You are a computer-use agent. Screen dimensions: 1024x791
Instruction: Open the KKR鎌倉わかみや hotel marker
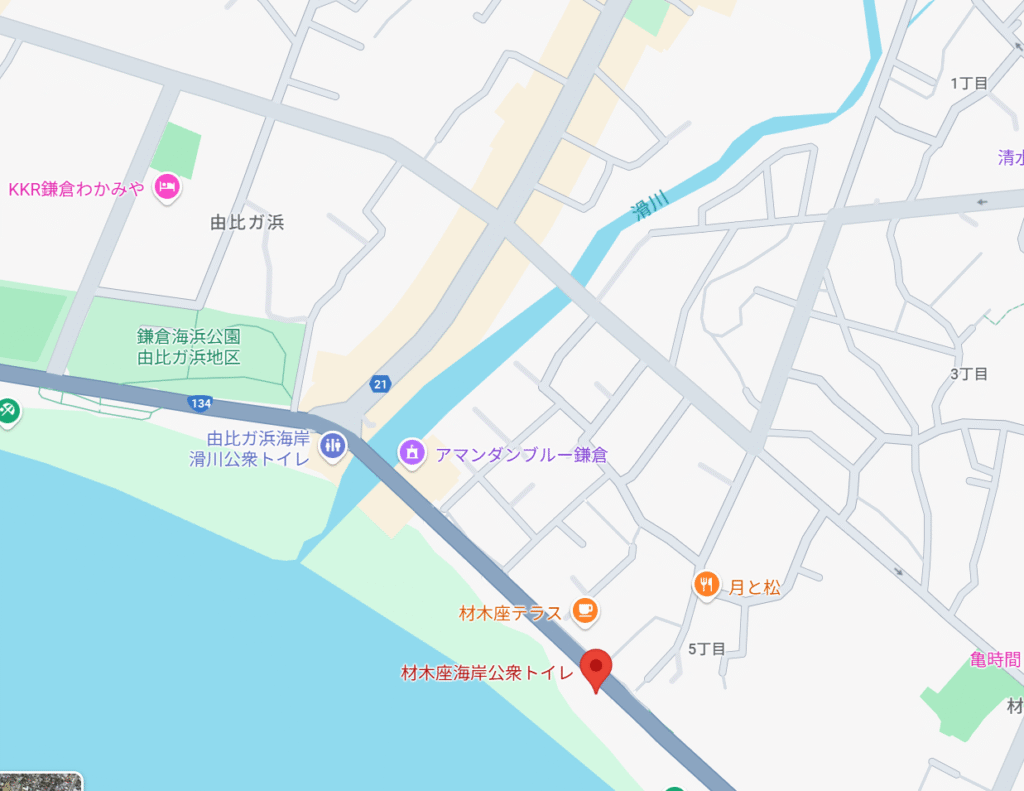(167, 187)
